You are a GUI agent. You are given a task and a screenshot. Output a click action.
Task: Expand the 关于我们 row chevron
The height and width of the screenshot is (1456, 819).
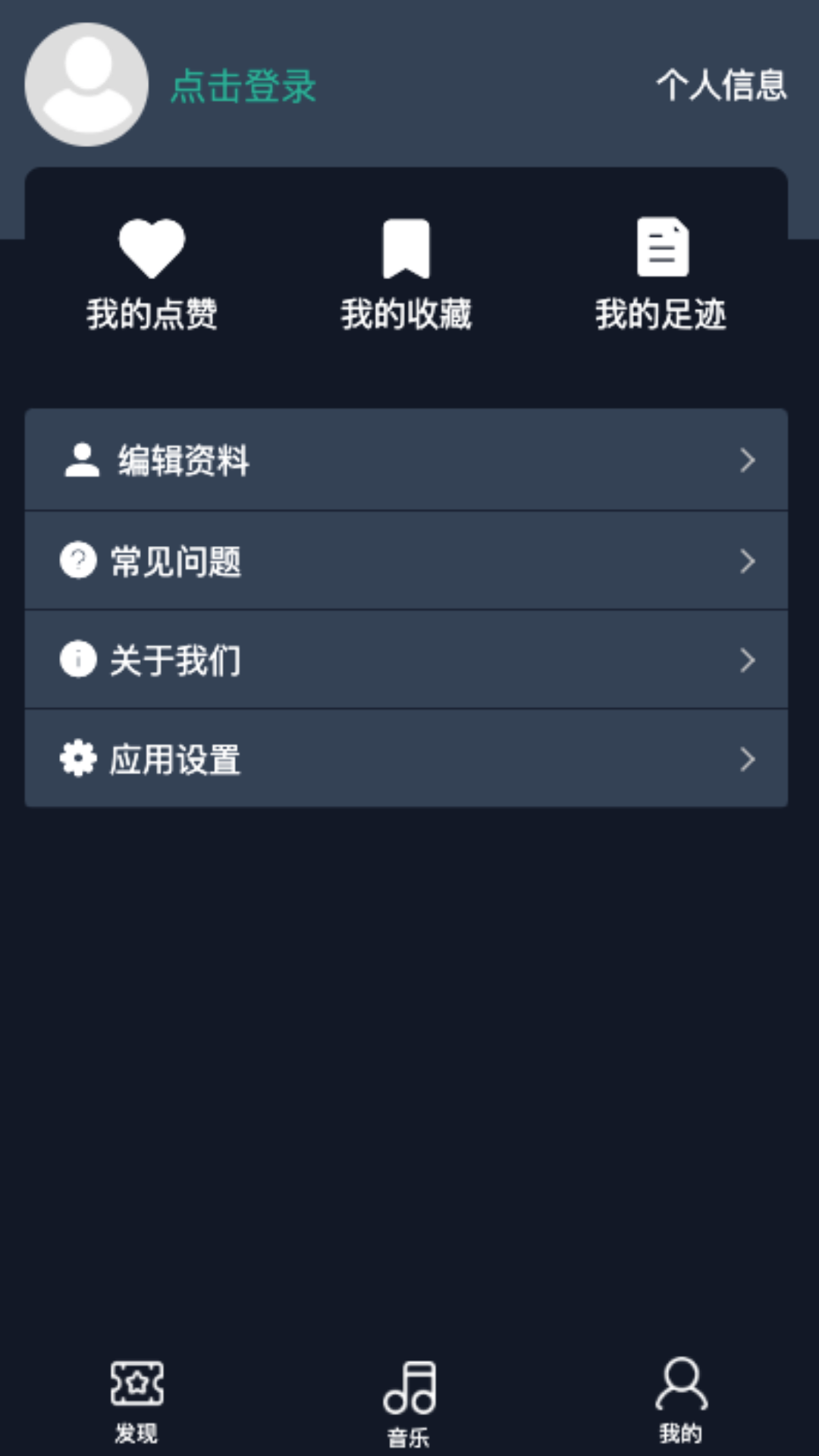749,660
